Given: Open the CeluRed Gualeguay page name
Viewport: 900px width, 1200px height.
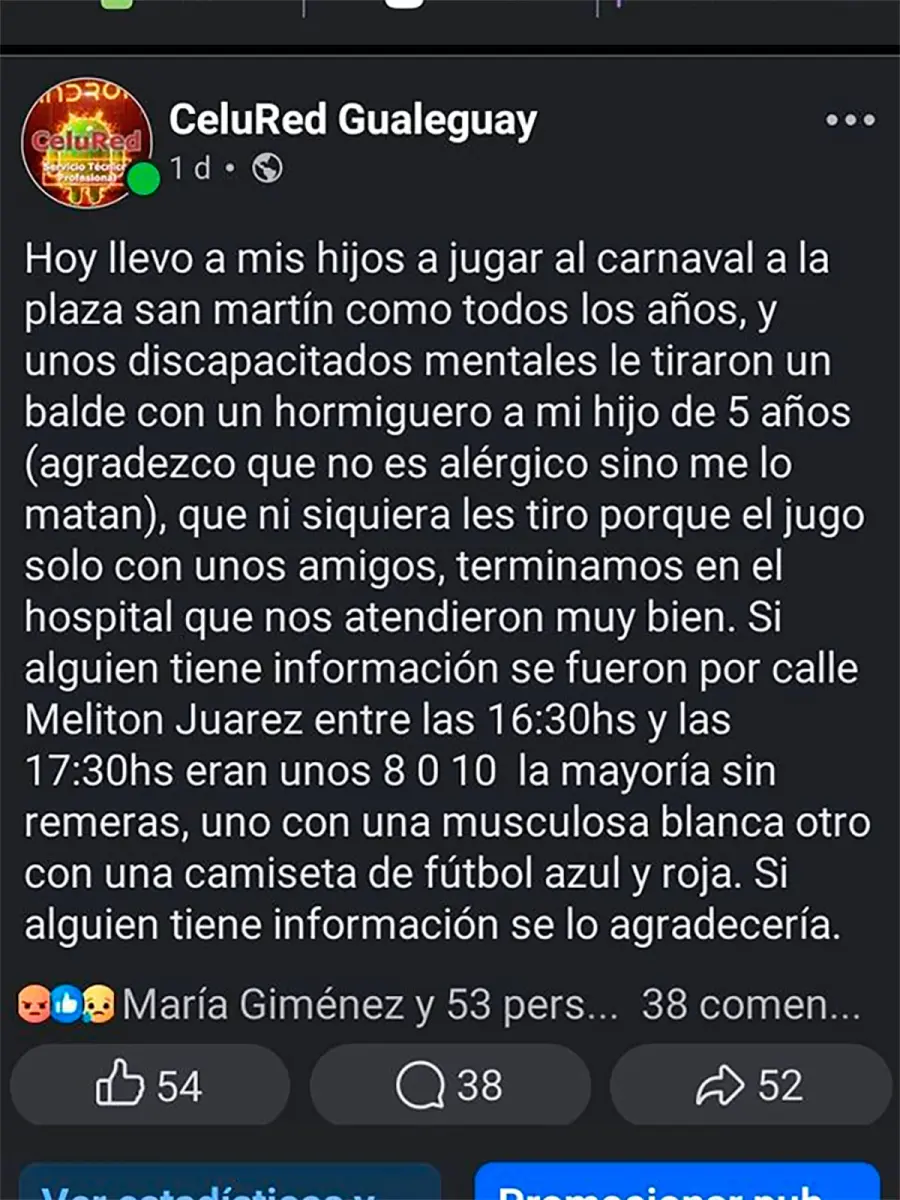Looking at the screenshot, I should pos(353,121).
